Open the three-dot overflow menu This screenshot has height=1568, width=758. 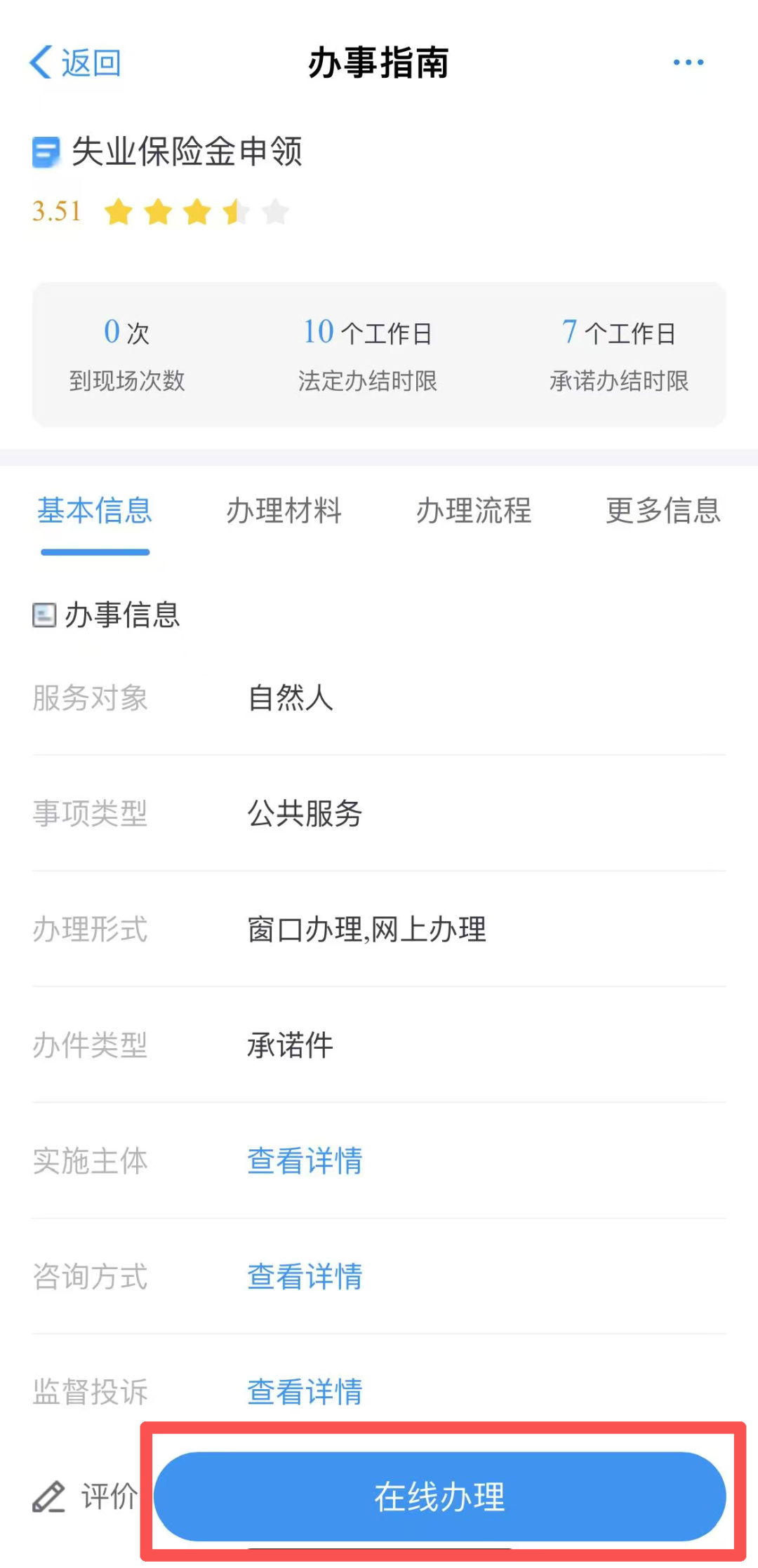688,62
